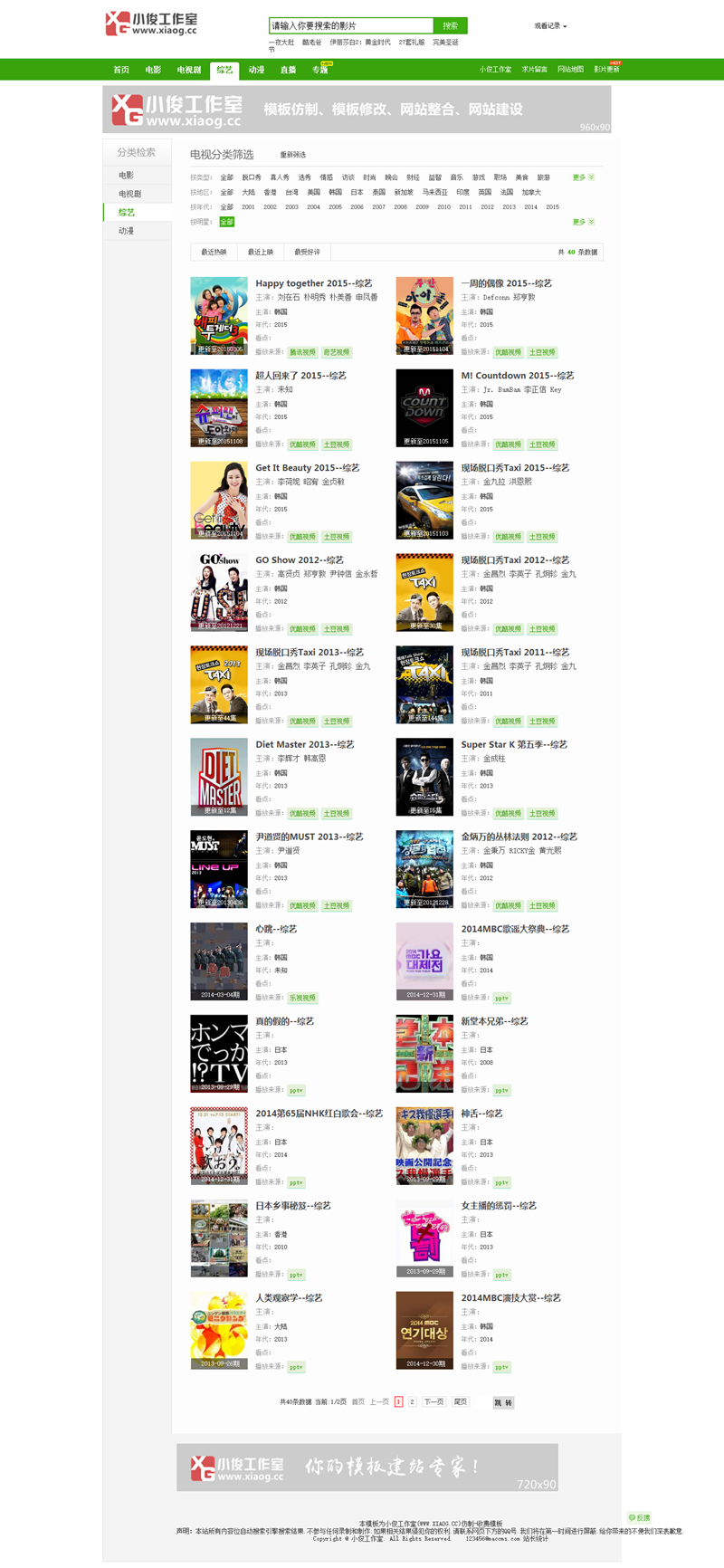Go to the 首页 home tab

pos(121,70)
